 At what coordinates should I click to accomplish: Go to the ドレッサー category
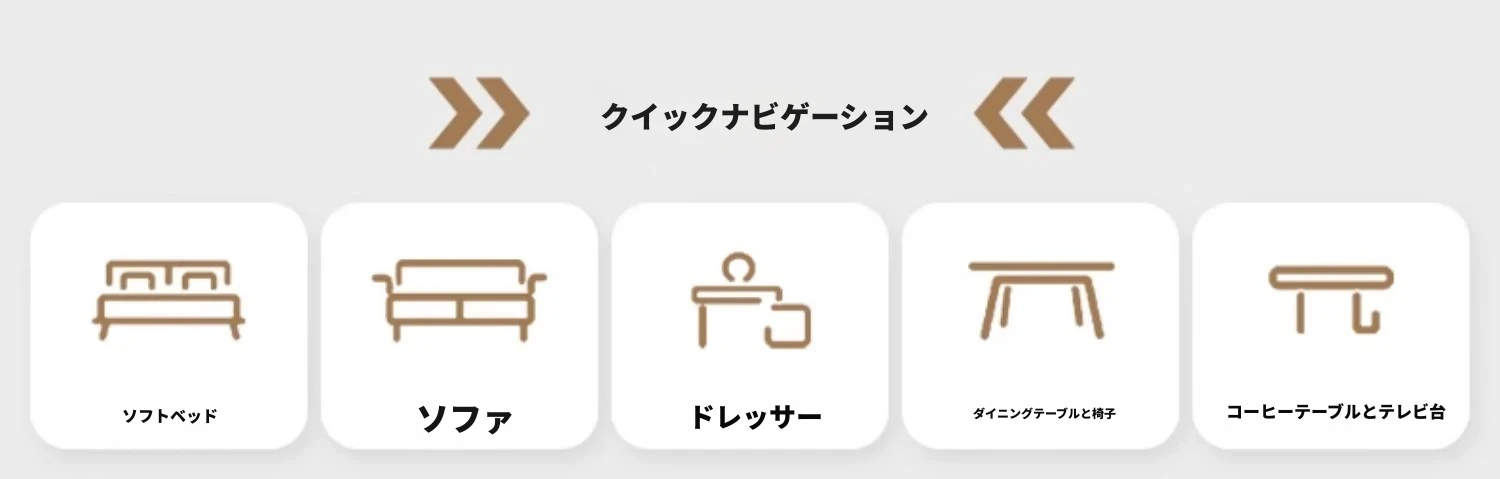coord(750,326)
